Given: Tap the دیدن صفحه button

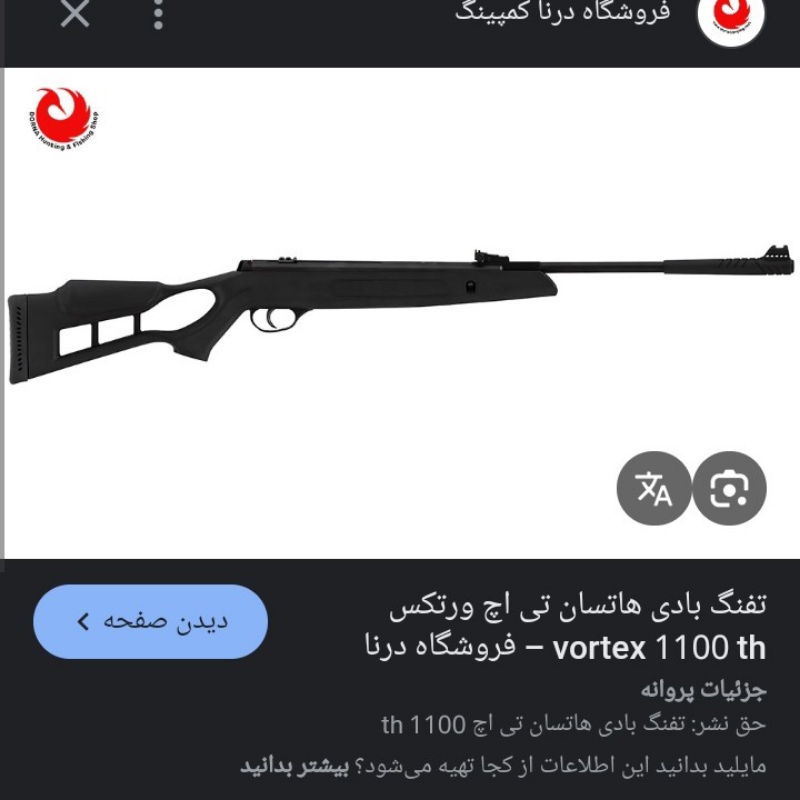Looking at the screenshot, I should (x=151, y=622).
